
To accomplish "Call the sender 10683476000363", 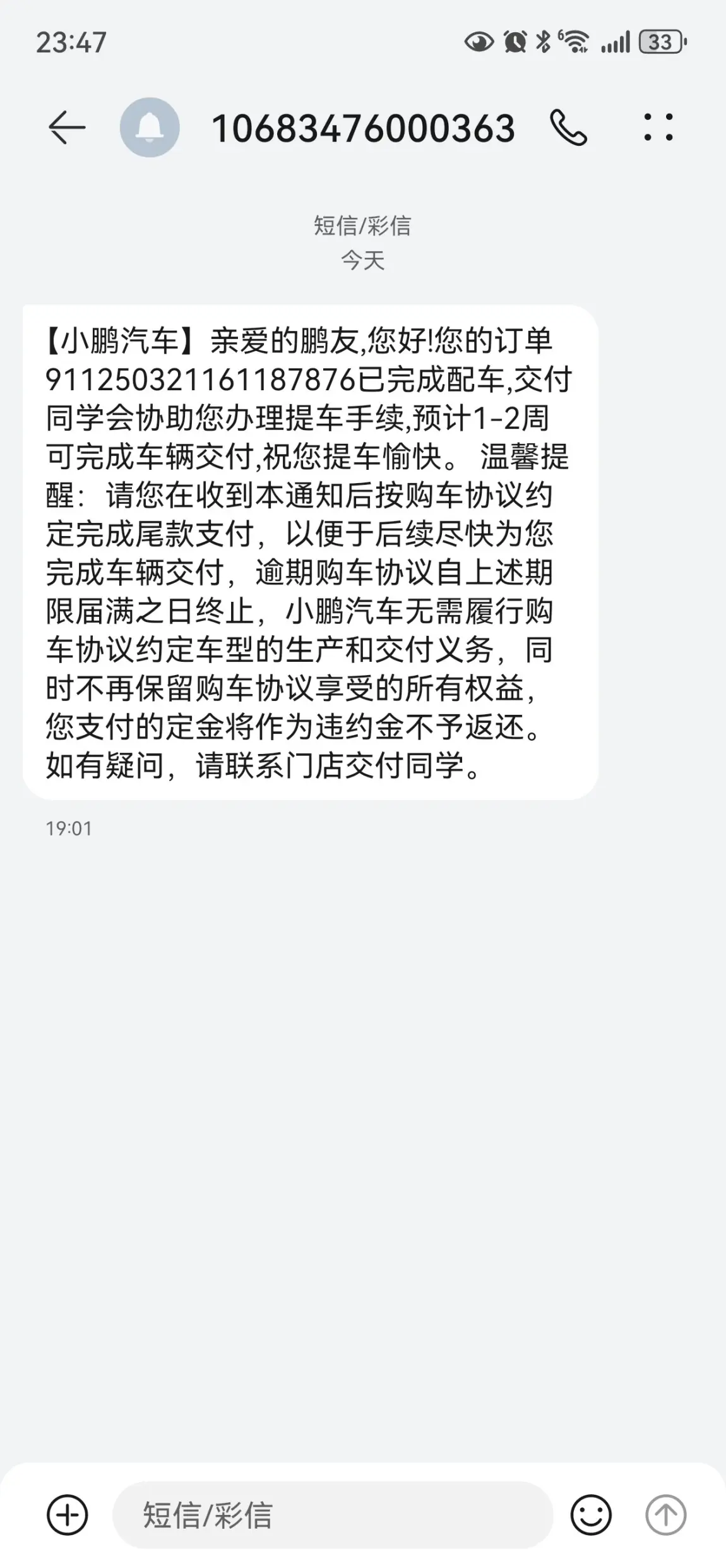I will click(568, 128).
